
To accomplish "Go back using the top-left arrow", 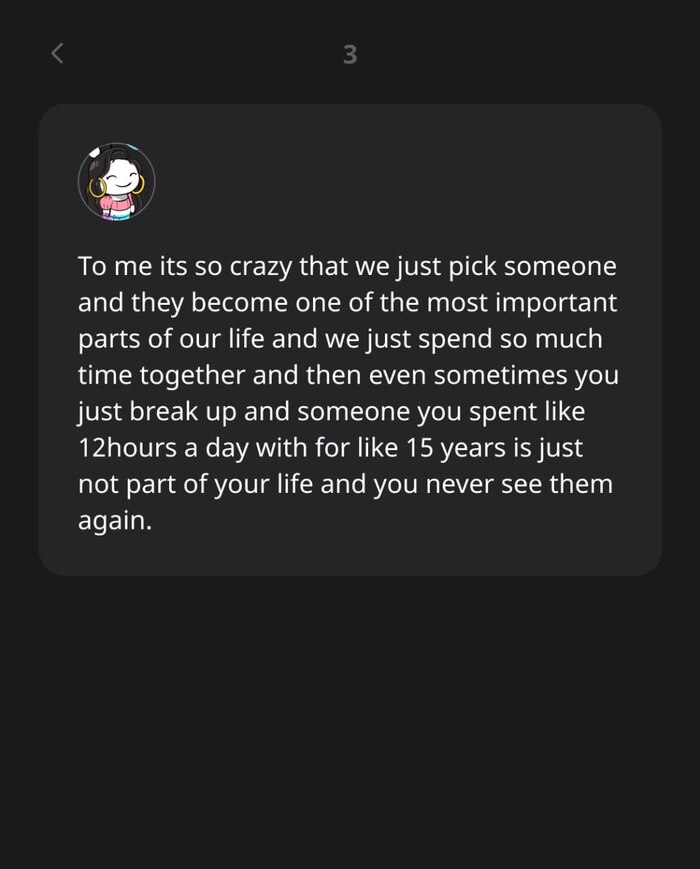I will [x=57, y=54].
